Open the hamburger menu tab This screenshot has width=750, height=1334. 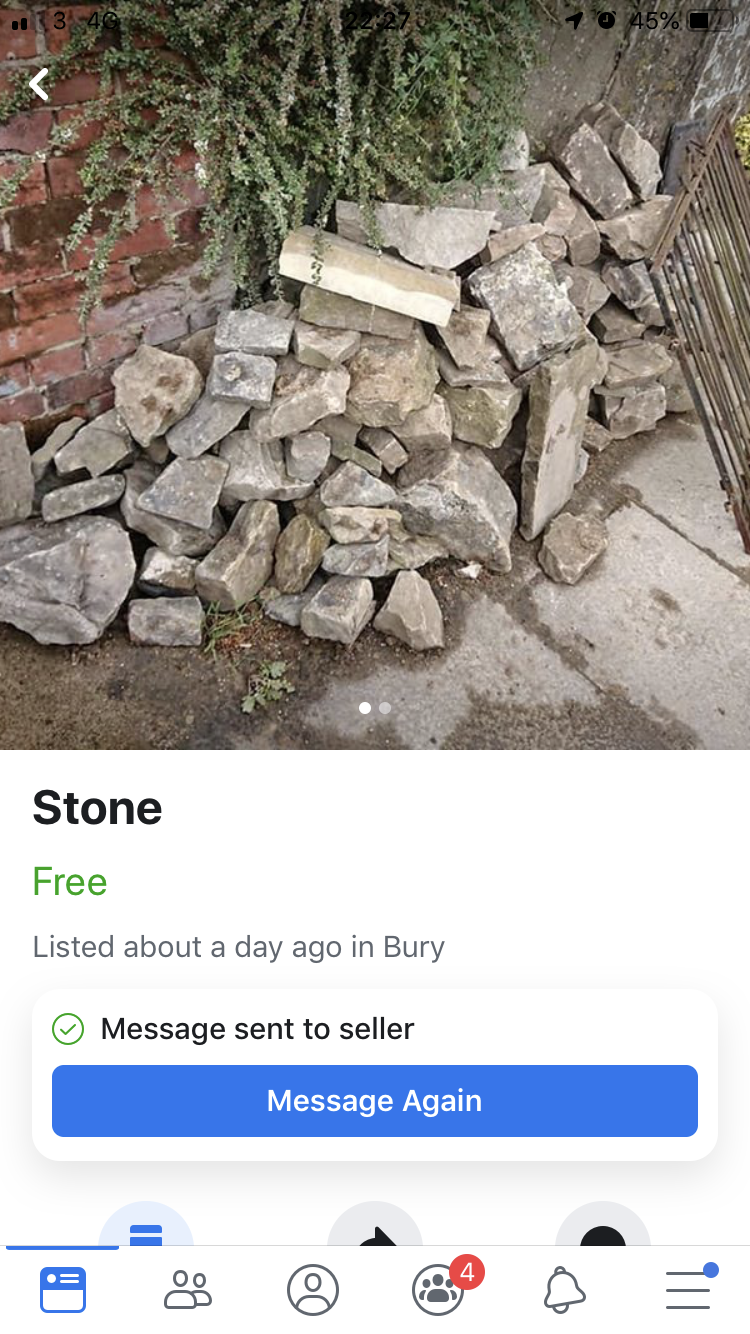point(688,1290)
